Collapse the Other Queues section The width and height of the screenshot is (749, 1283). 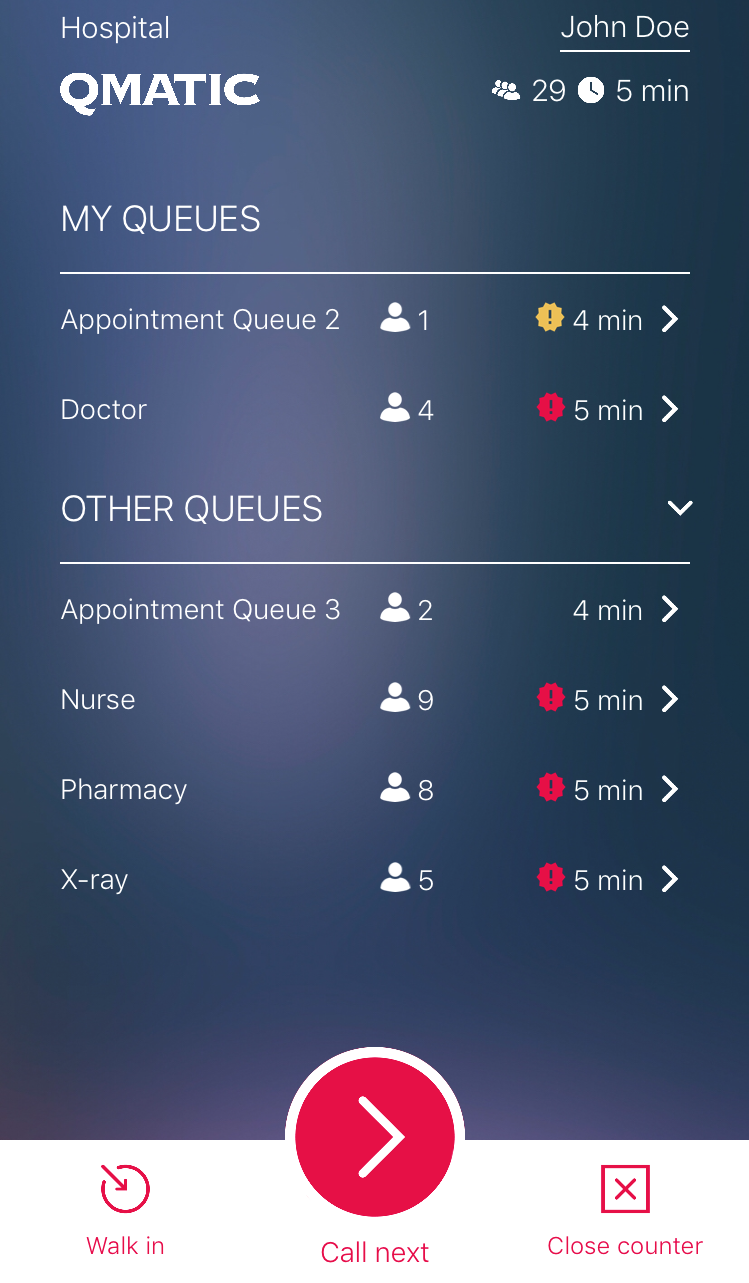tap(679, 508)
